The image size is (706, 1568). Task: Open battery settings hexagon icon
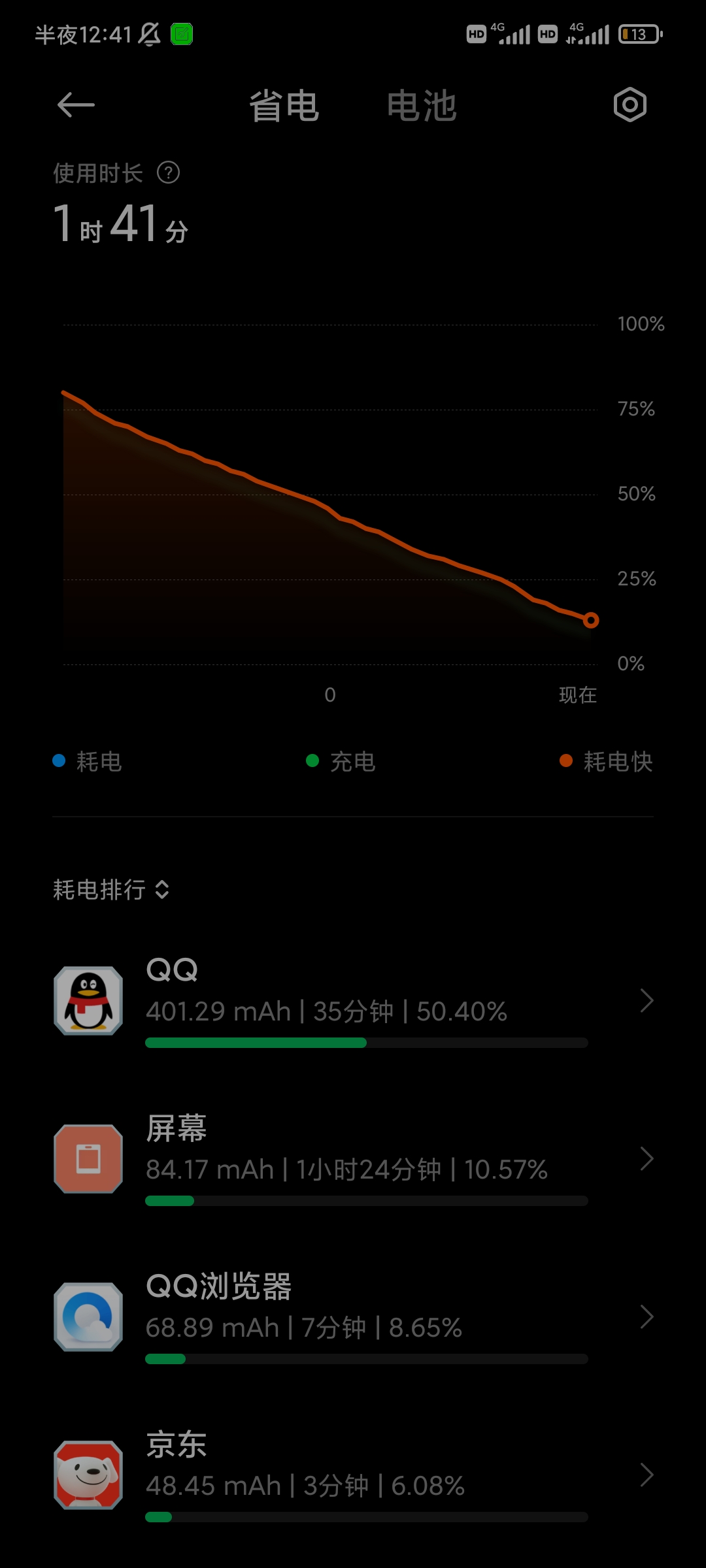click(630, 105)
